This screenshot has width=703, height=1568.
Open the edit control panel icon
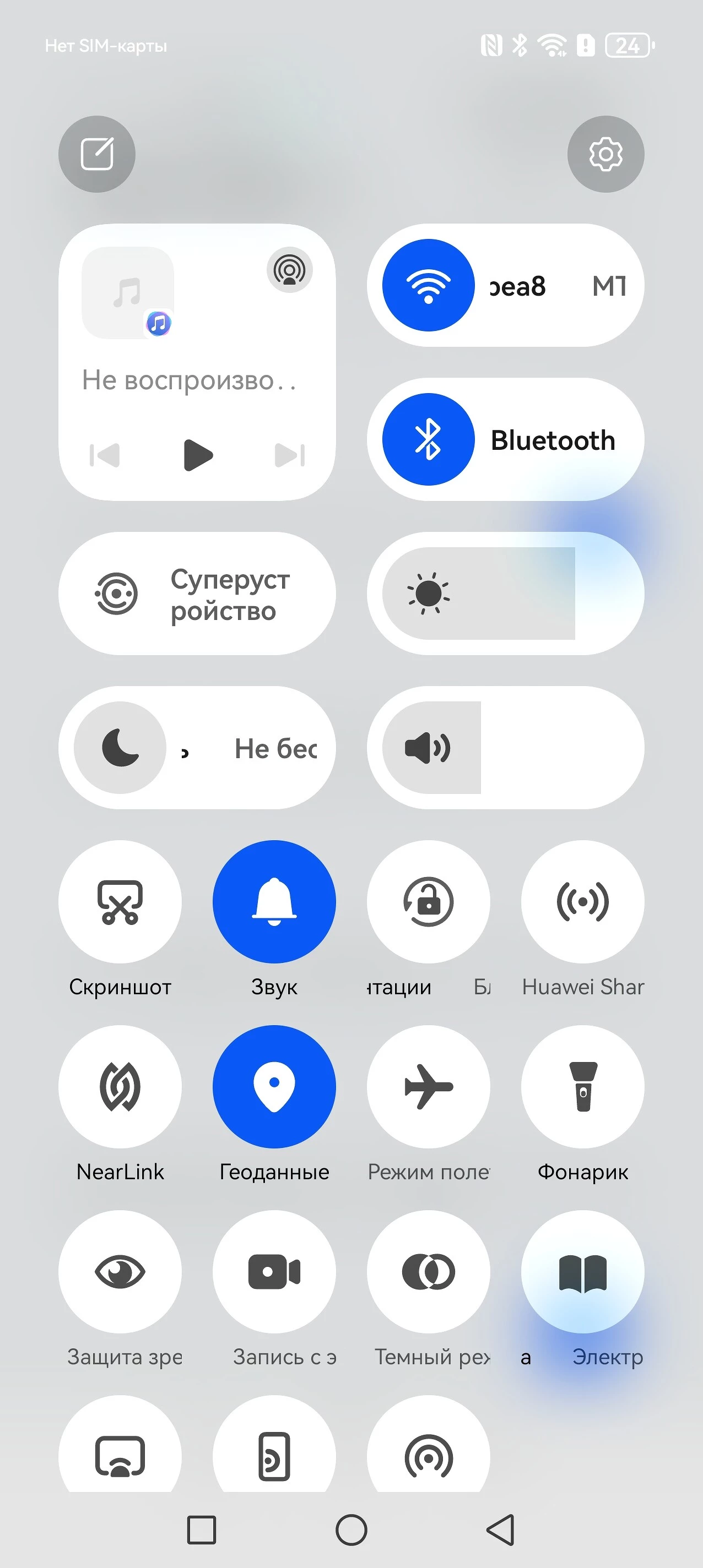coord(97,154)
